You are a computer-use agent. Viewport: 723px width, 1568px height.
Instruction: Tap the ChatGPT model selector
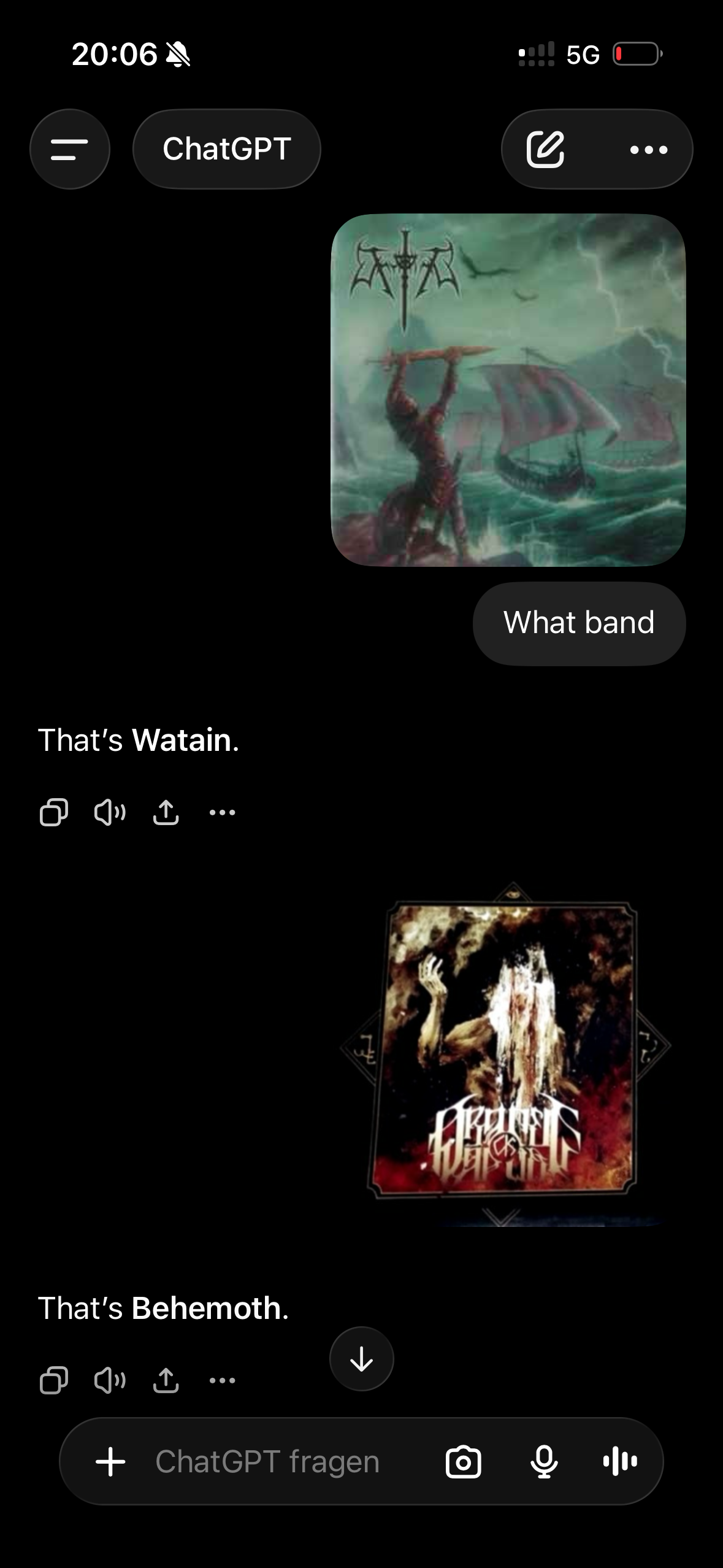(227, 149)
